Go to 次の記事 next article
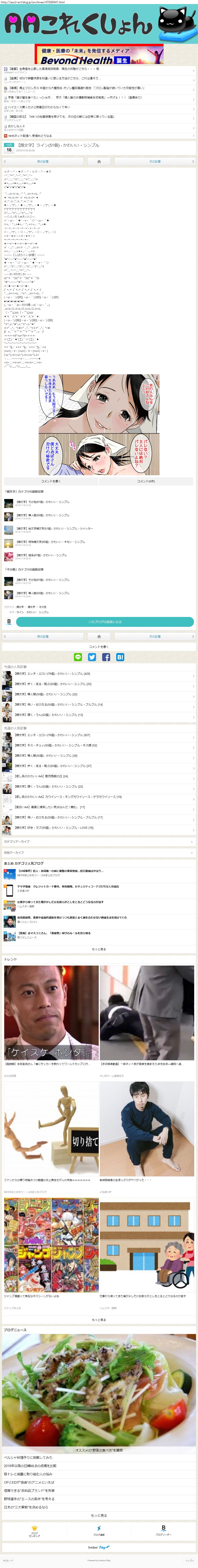This screenshot has width=198, height=1568. pyautogui.click(x=154, y=161)
